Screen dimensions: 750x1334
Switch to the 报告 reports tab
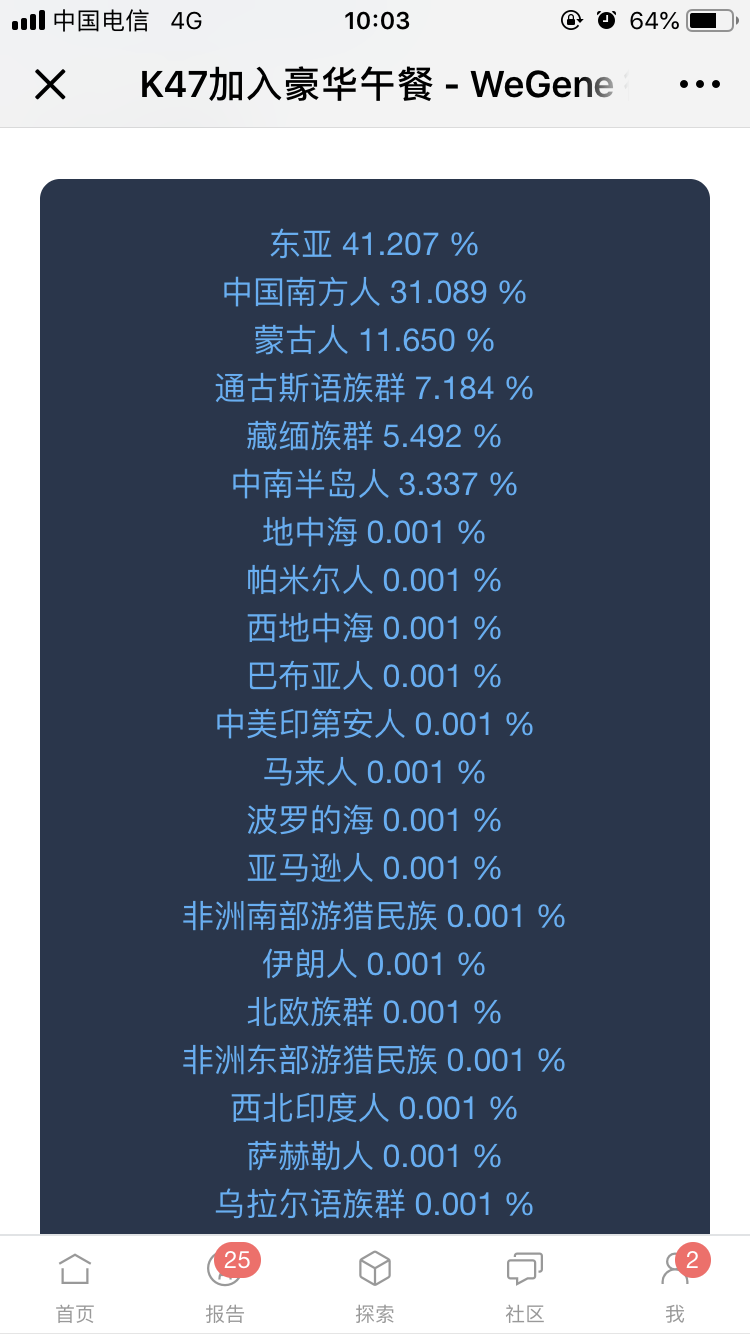(x=225, y=1285)
